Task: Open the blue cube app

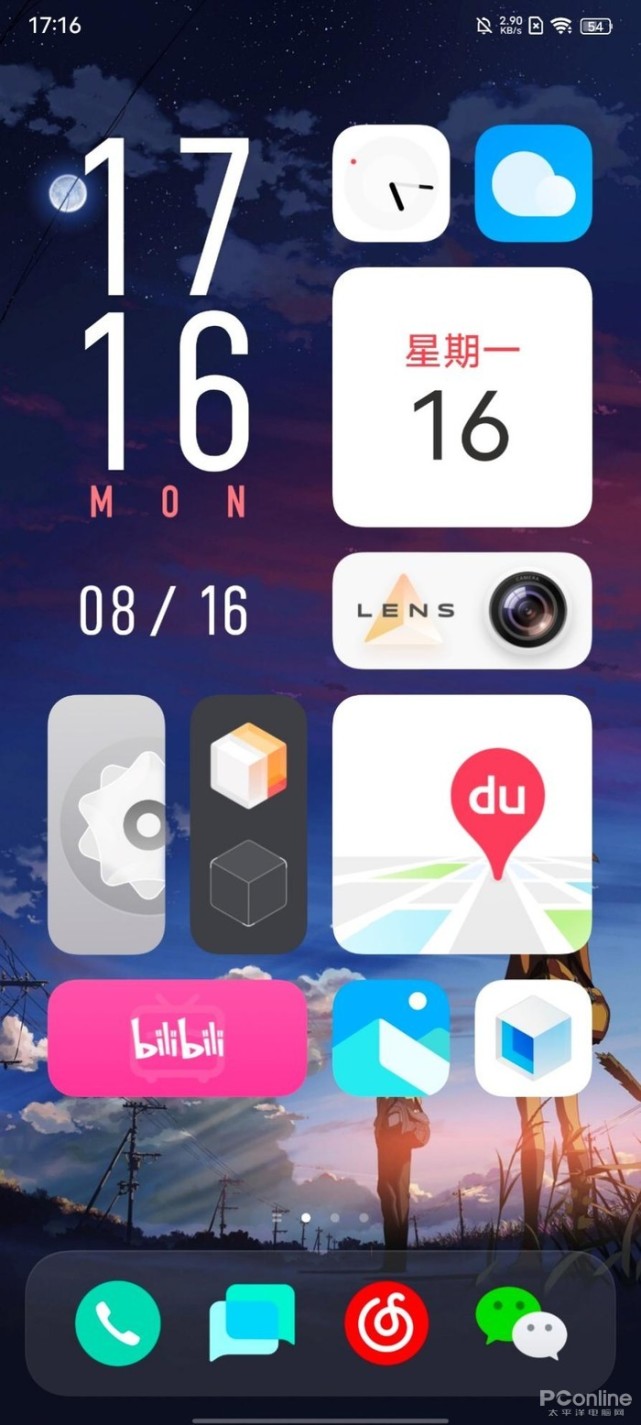Action: tap(533, 1038)
